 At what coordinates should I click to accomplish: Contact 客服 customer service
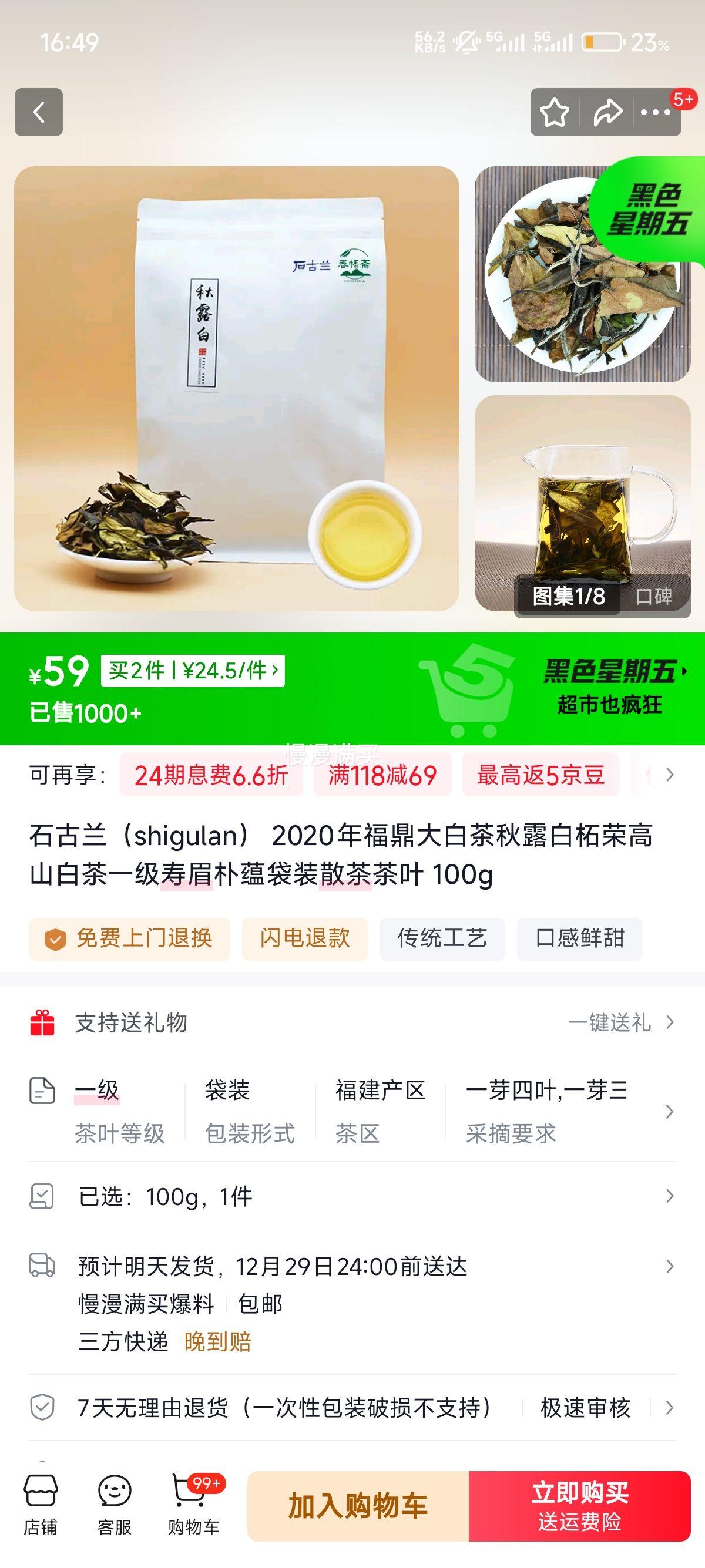click(115, 1505)
